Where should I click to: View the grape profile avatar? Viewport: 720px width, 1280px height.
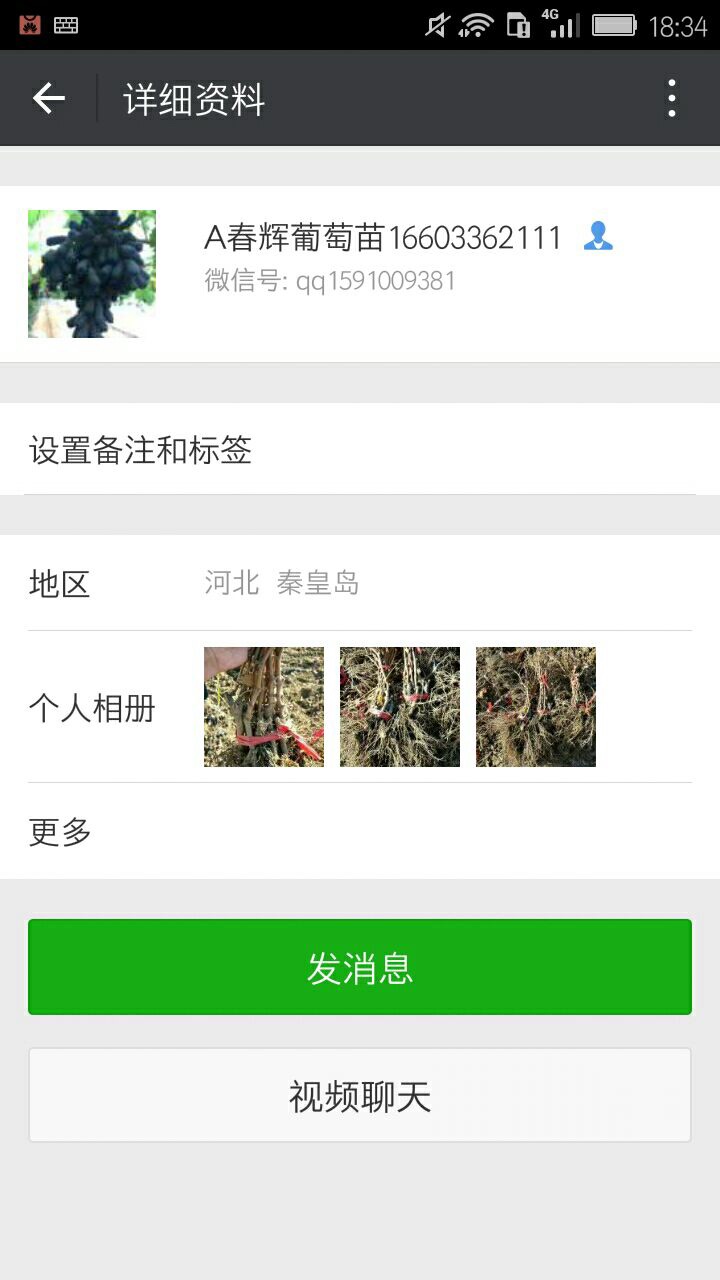[92, 274]
